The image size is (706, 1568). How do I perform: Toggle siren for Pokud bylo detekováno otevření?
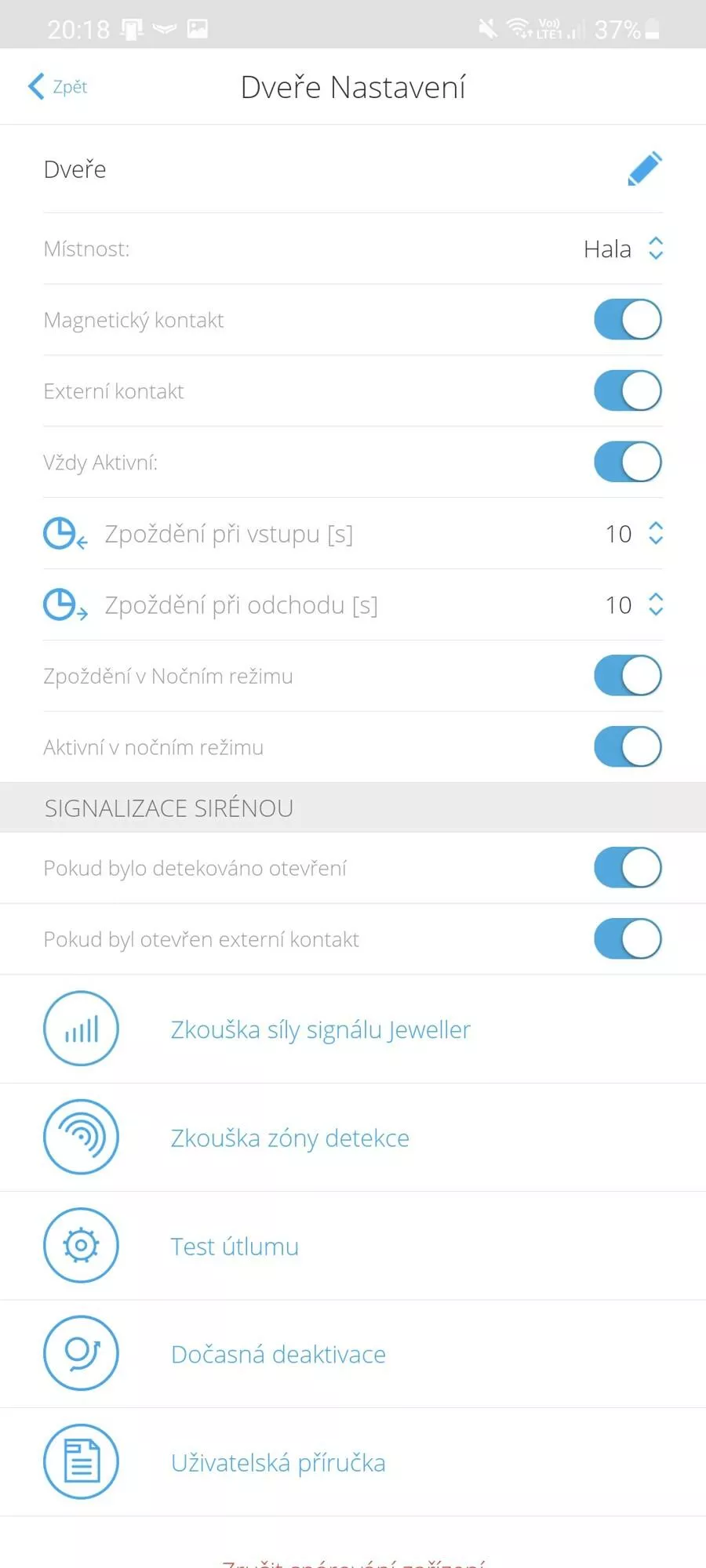628,868
